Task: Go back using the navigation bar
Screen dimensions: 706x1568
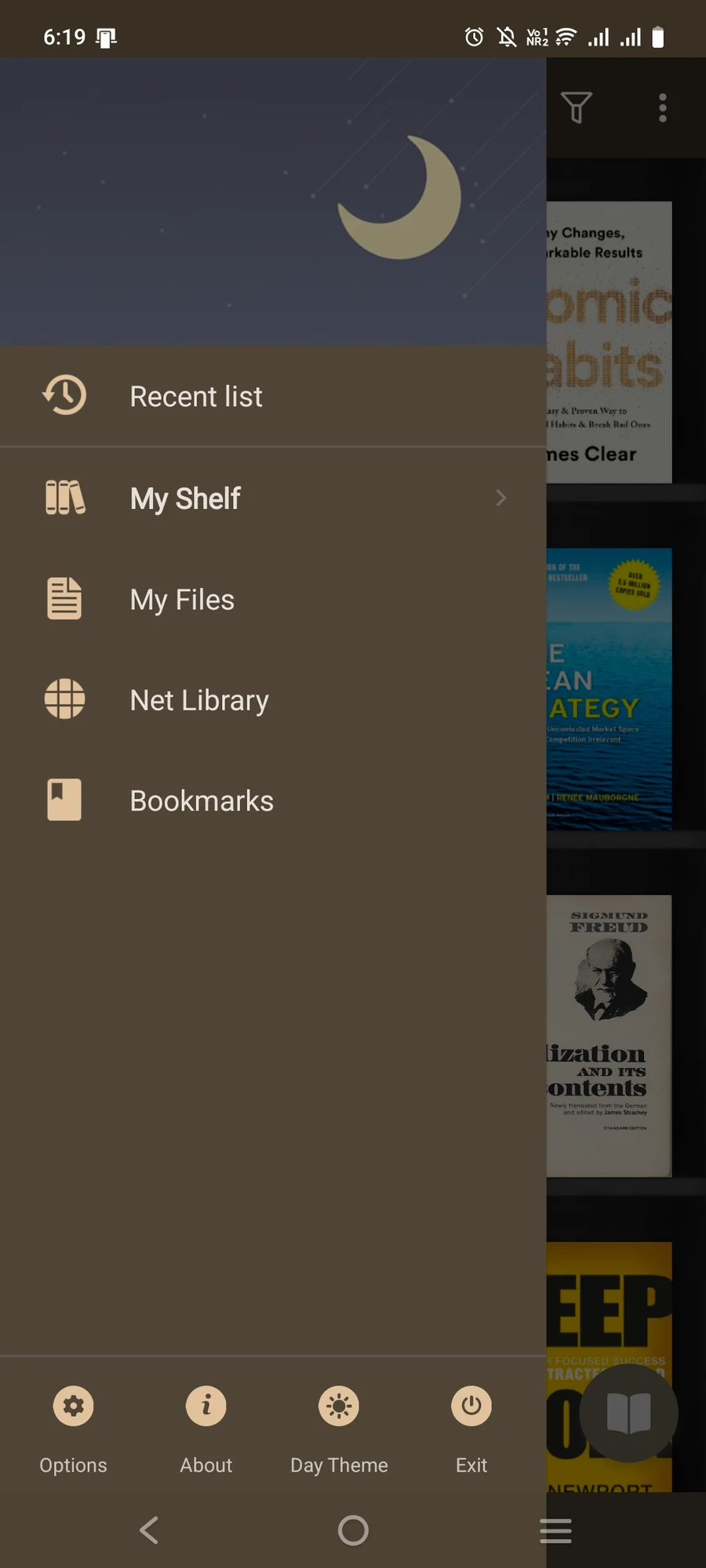Action: pyautogui.click(x=149, y=1530)
